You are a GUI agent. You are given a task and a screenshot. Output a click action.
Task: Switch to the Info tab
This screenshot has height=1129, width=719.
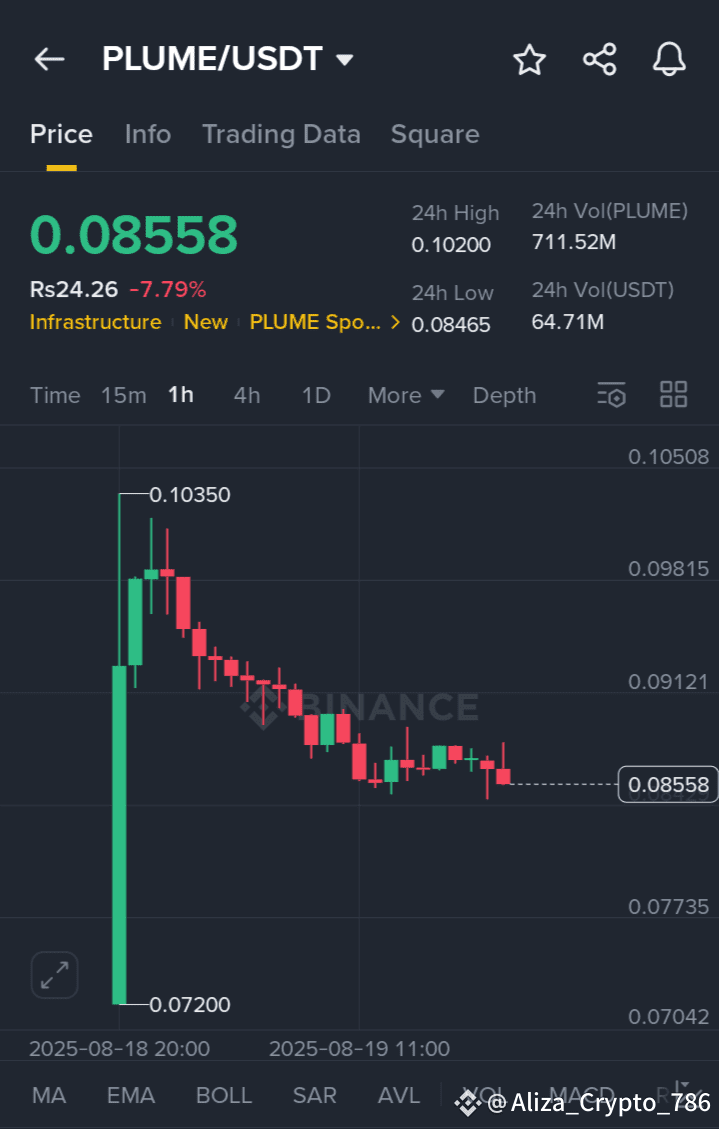[147, 134]
